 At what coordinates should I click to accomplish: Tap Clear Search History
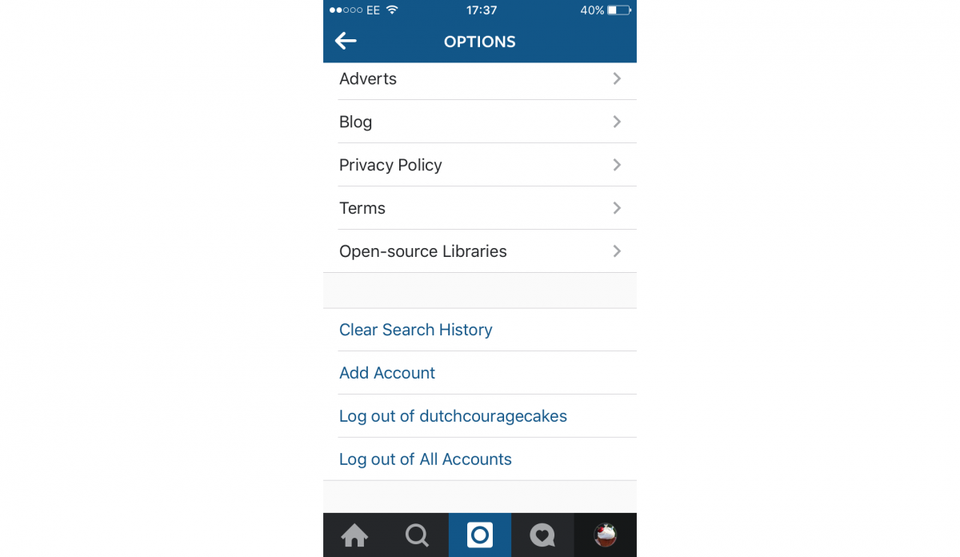415,330
